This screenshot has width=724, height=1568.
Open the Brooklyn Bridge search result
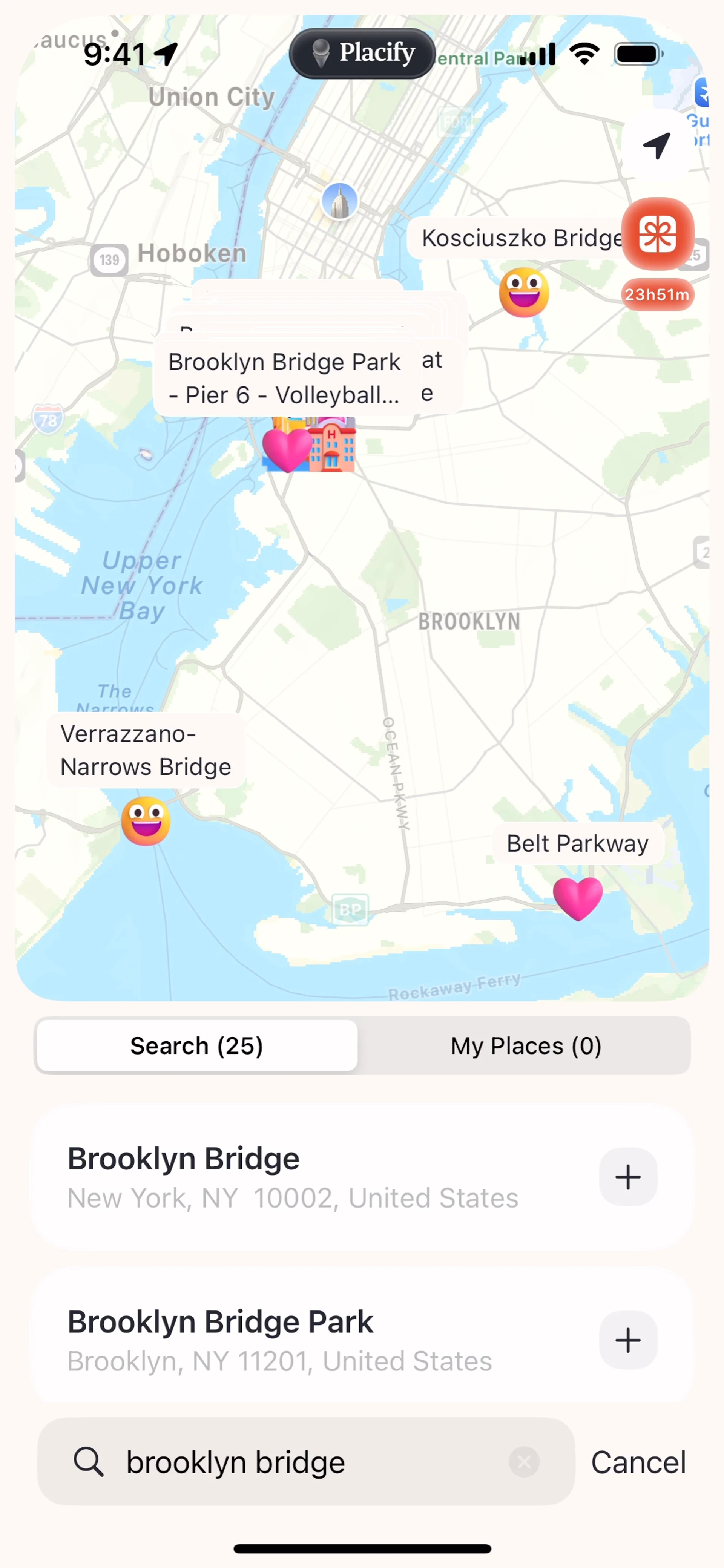tap(292, 1177)
